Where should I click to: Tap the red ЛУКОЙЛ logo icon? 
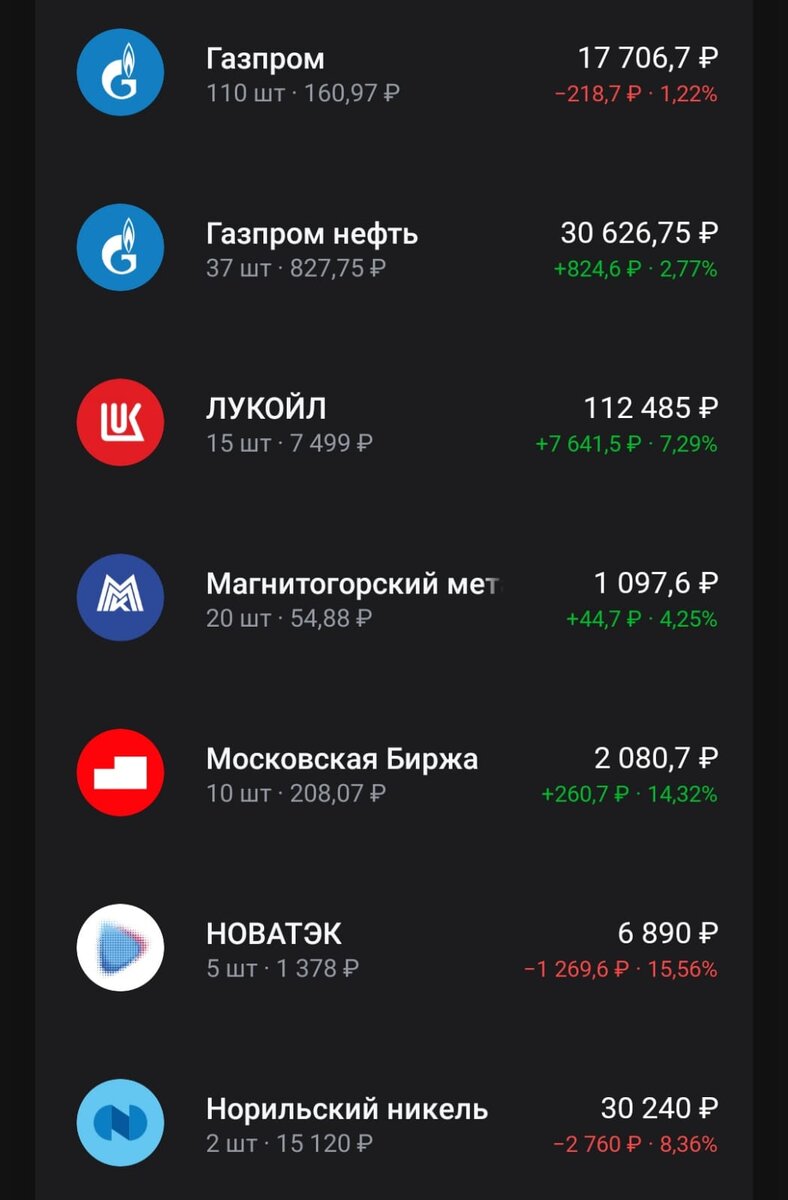120,422
